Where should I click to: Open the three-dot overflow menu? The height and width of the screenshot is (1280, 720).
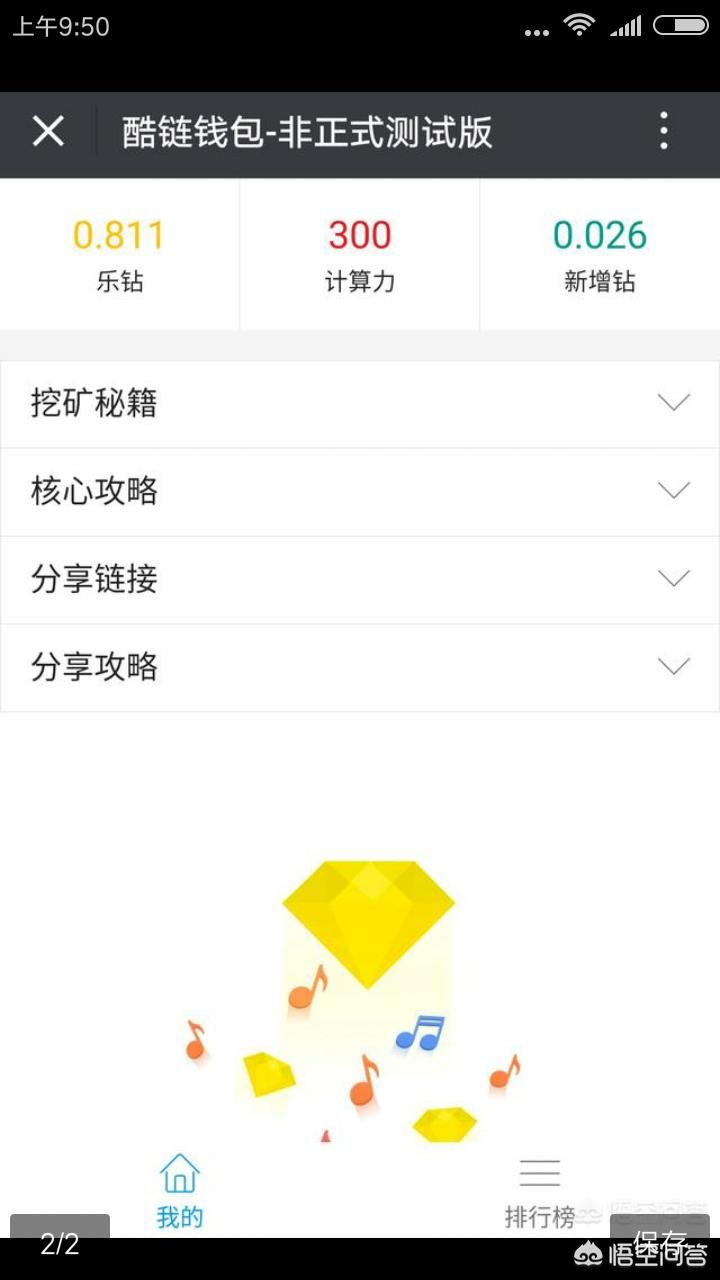664,131
